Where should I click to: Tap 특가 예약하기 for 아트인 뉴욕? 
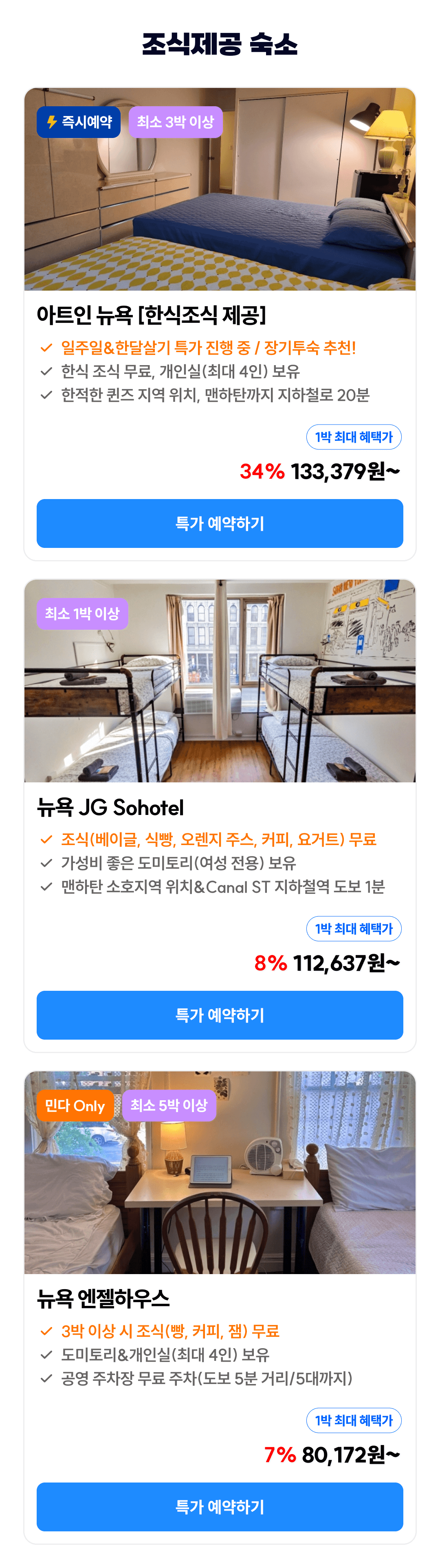(x=220, y=523)
